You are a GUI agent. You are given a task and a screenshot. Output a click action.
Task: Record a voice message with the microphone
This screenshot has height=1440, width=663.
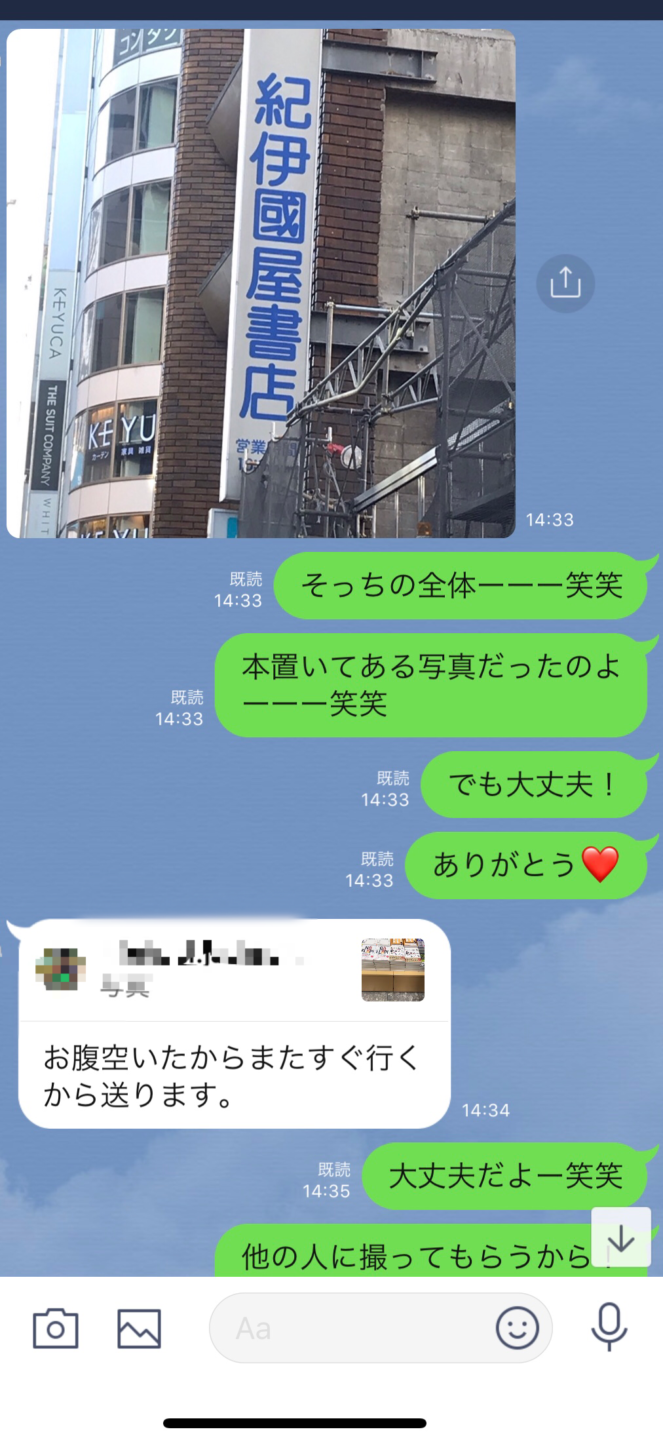tap(608, 1328)
